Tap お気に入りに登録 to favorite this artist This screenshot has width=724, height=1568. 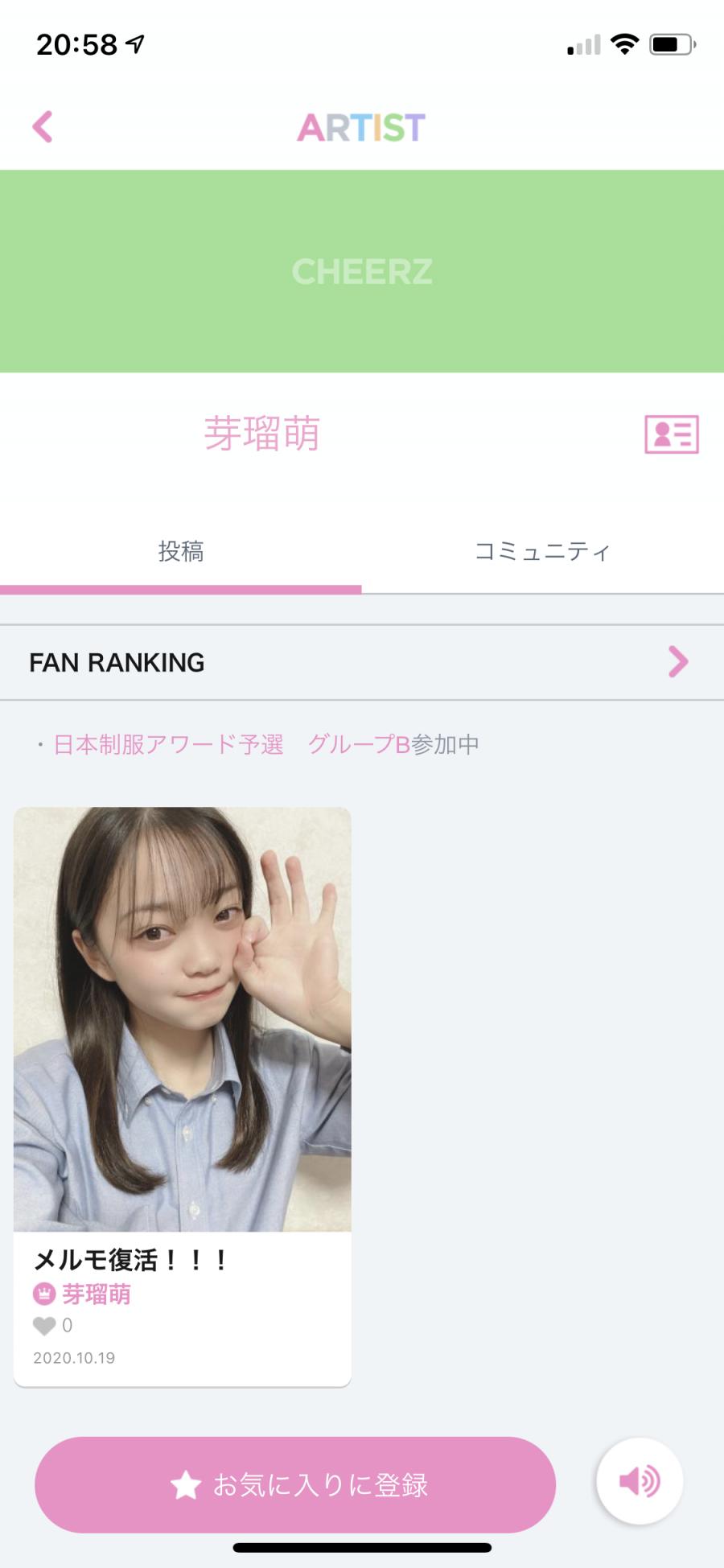point(295,1484)
